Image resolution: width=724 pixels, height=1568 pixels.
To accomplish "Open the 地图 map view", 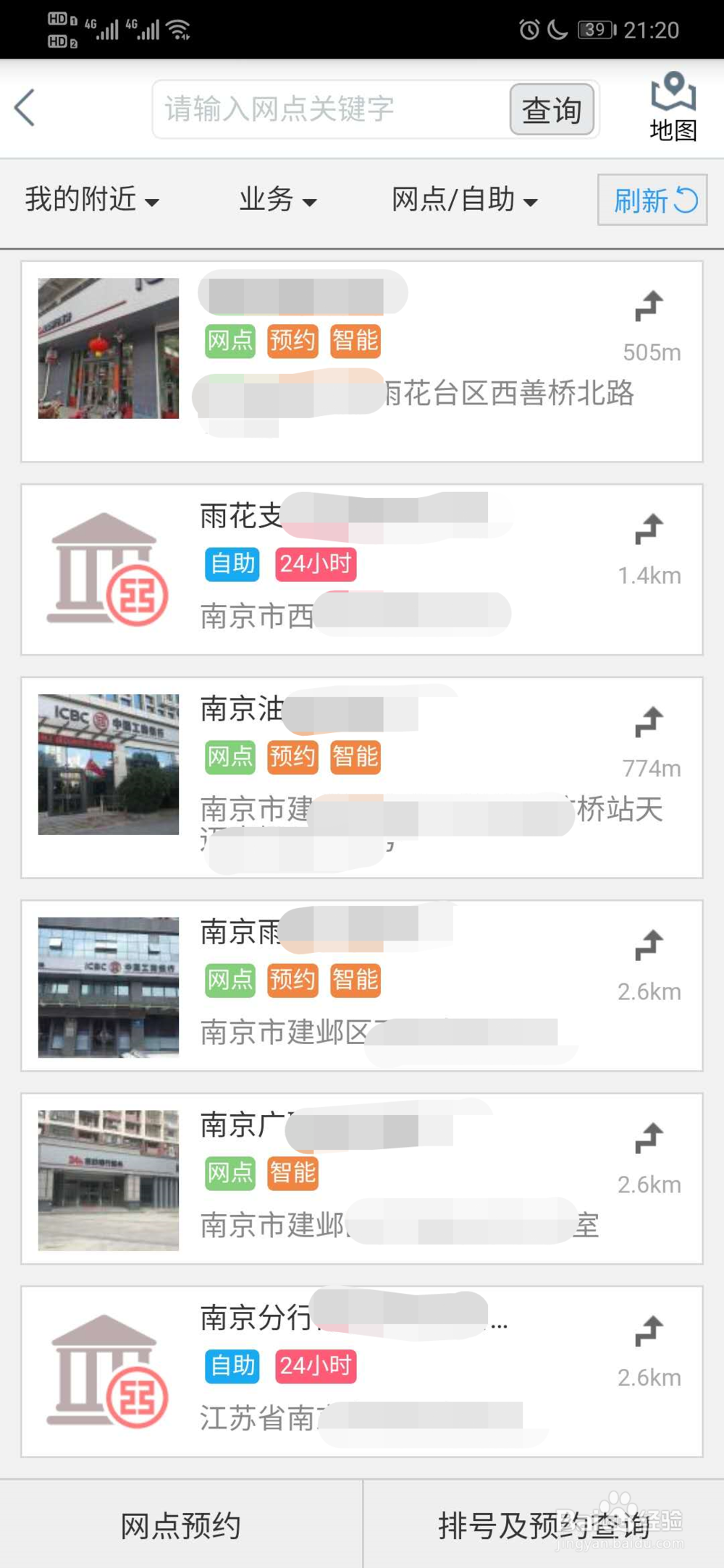I will pyautogui.click(x=673, y=107).
